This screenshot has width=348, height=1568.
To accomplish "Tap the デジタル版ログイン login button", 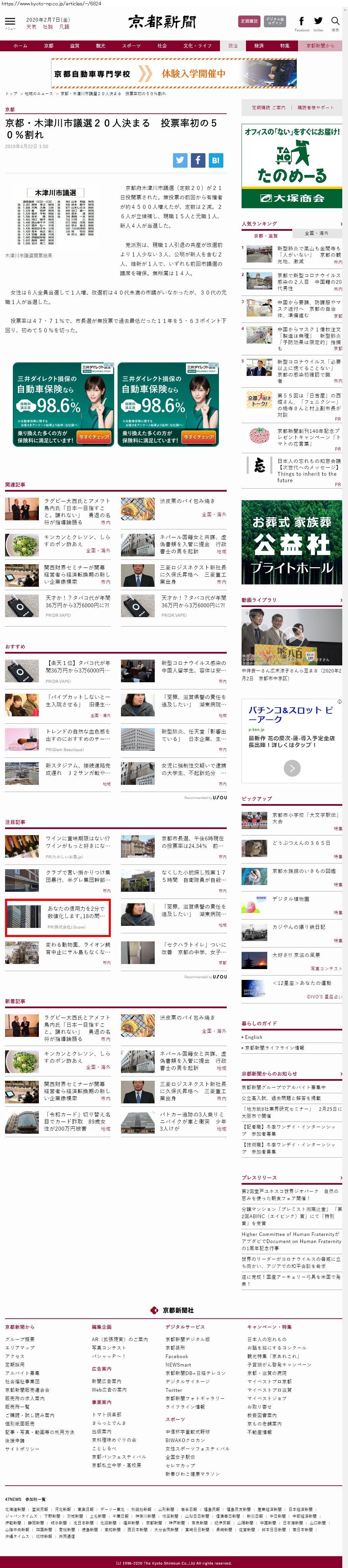I will [x=275, y=21].
